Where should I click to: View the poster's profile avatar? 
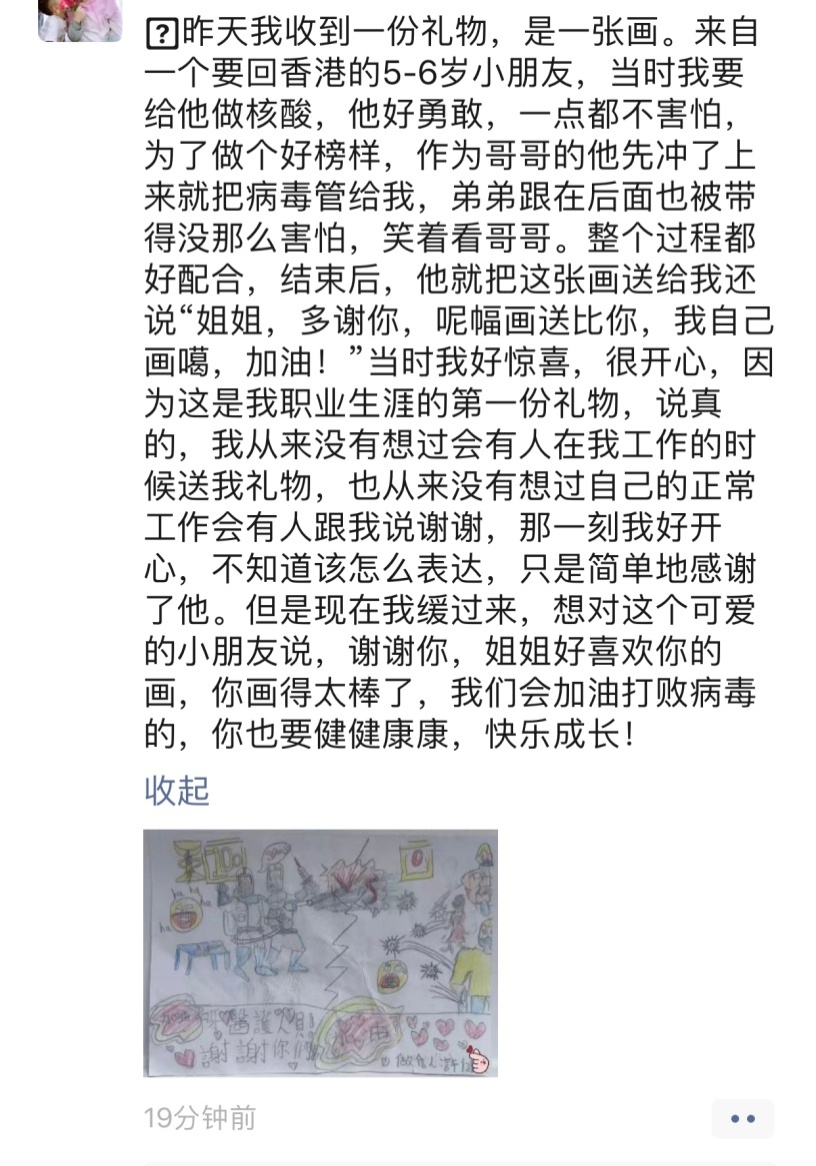point(80,20)
